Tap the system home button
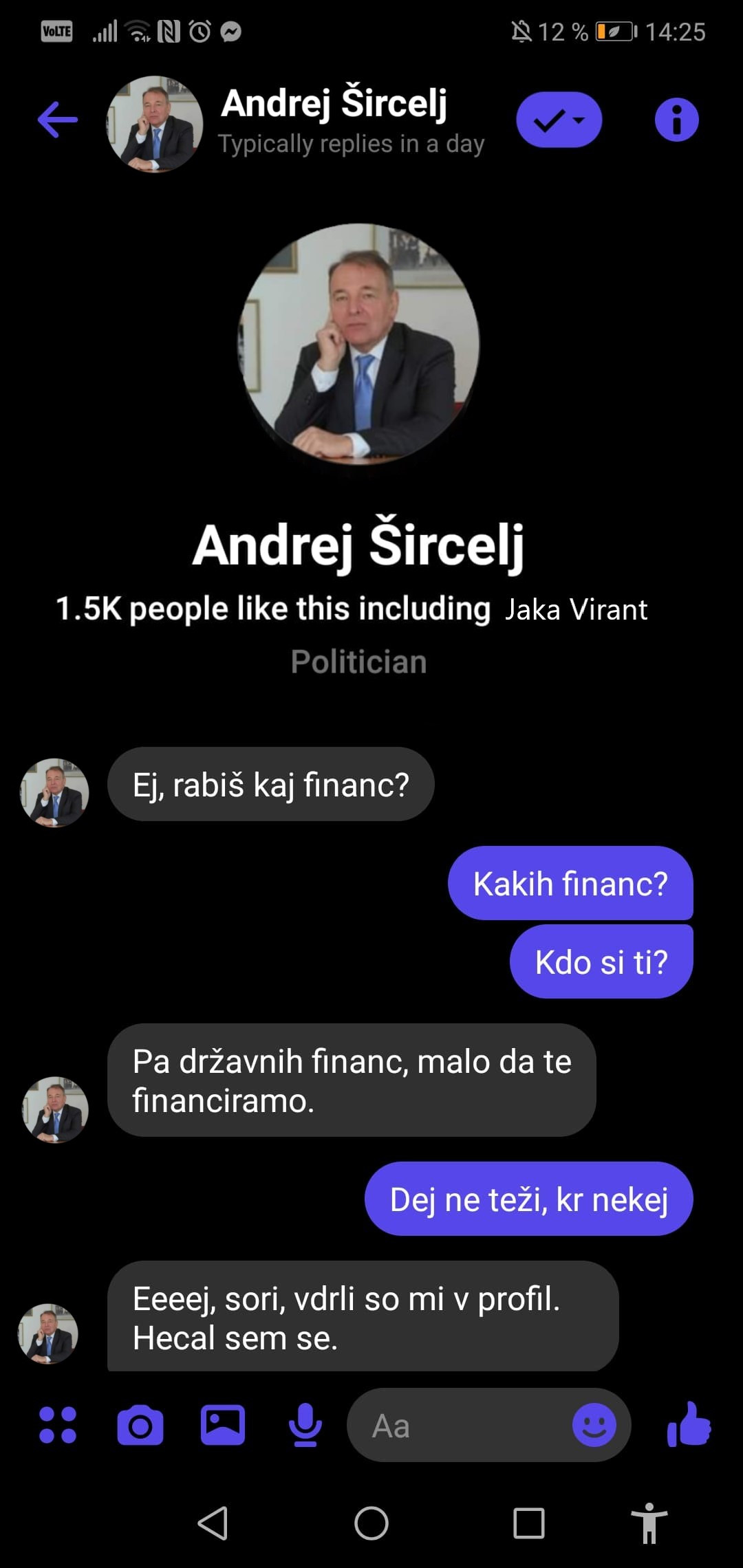743x1568 pixels. pyautogui.click(x=371, y=1523)
